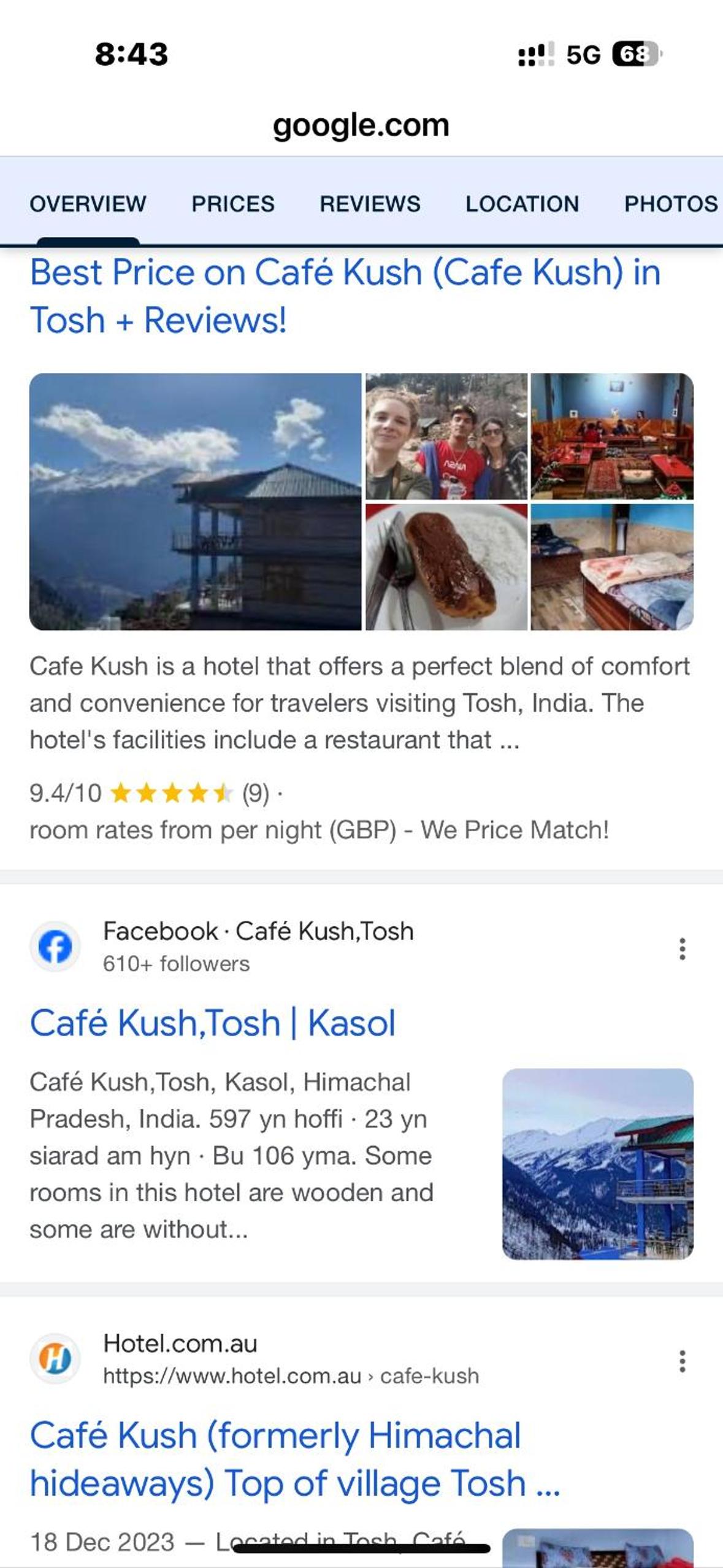Open more options for the Hotel.com.au result
Image resolution: width=723 pixels, height=1568 pixels.
point(682,1361)
